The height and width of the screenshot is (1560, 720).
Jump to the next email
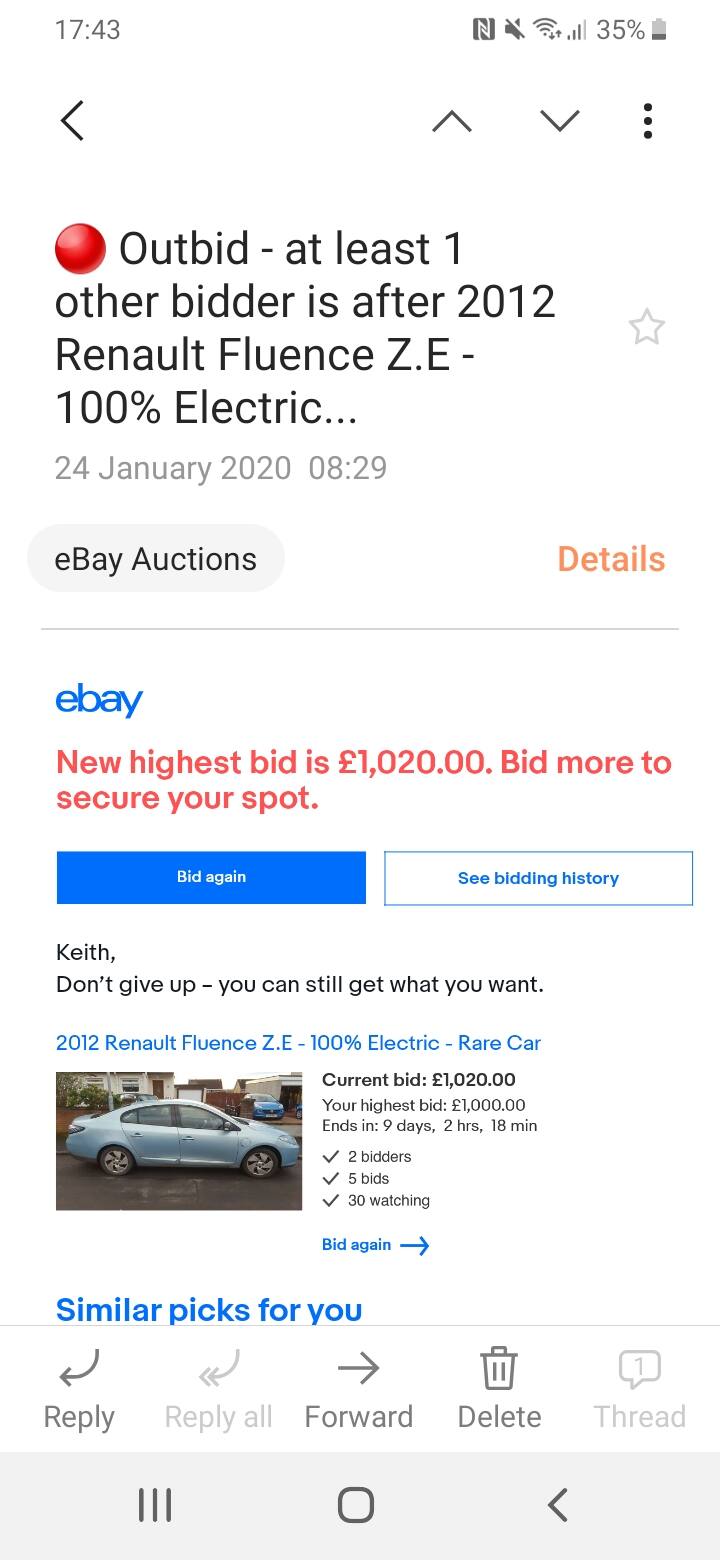tap(560, 120)
